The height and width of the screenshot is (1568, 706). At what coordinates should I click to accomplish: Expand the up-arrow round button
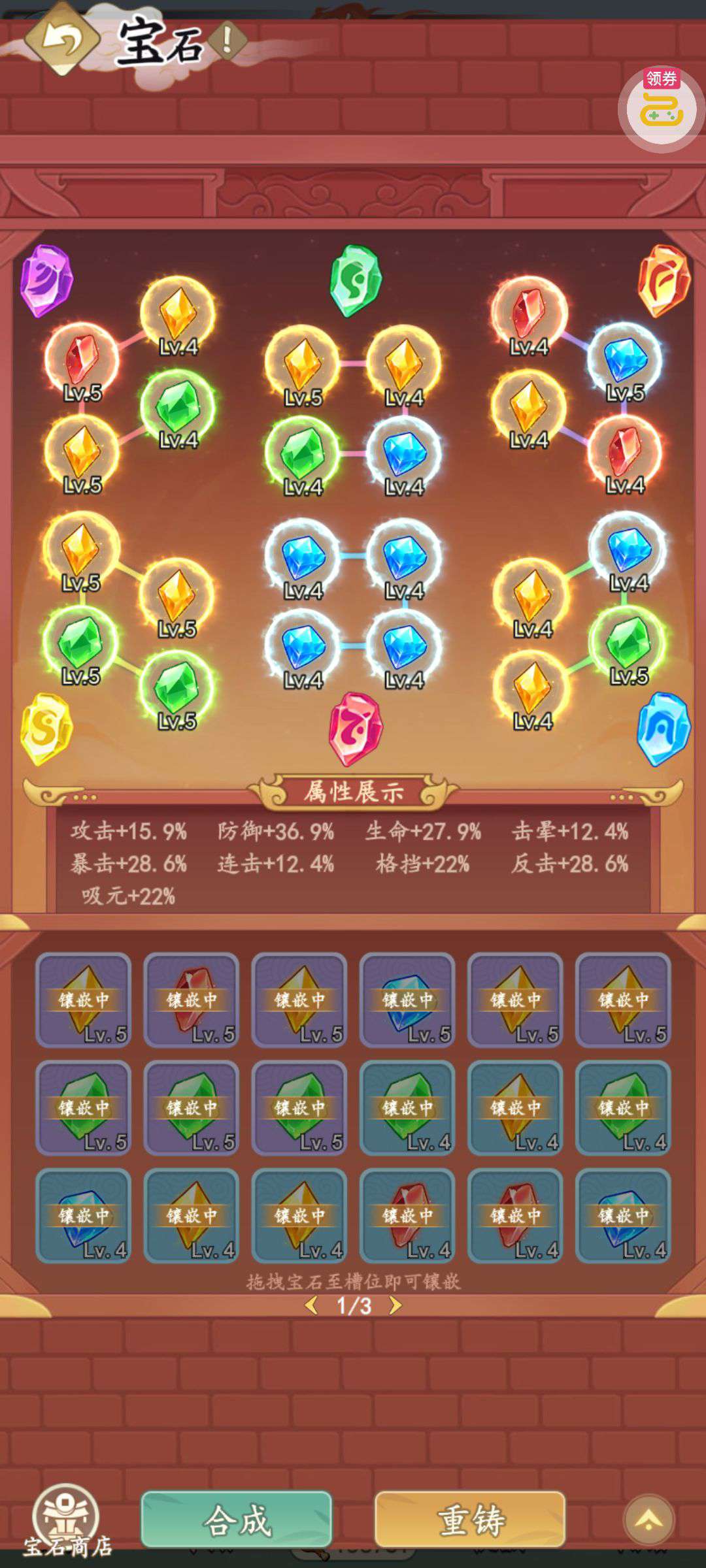[x=648, y=1521]
